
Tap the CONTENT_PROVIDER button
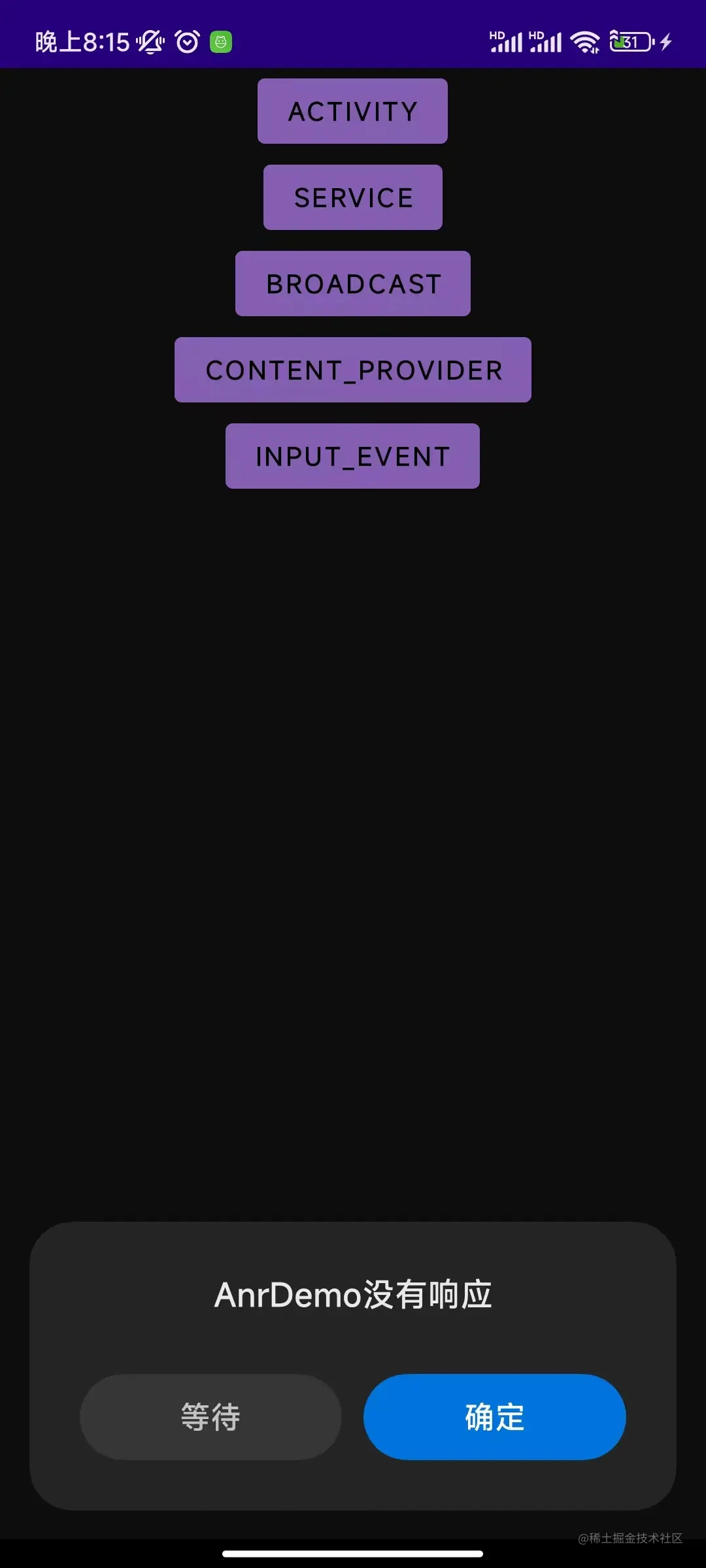352,370
